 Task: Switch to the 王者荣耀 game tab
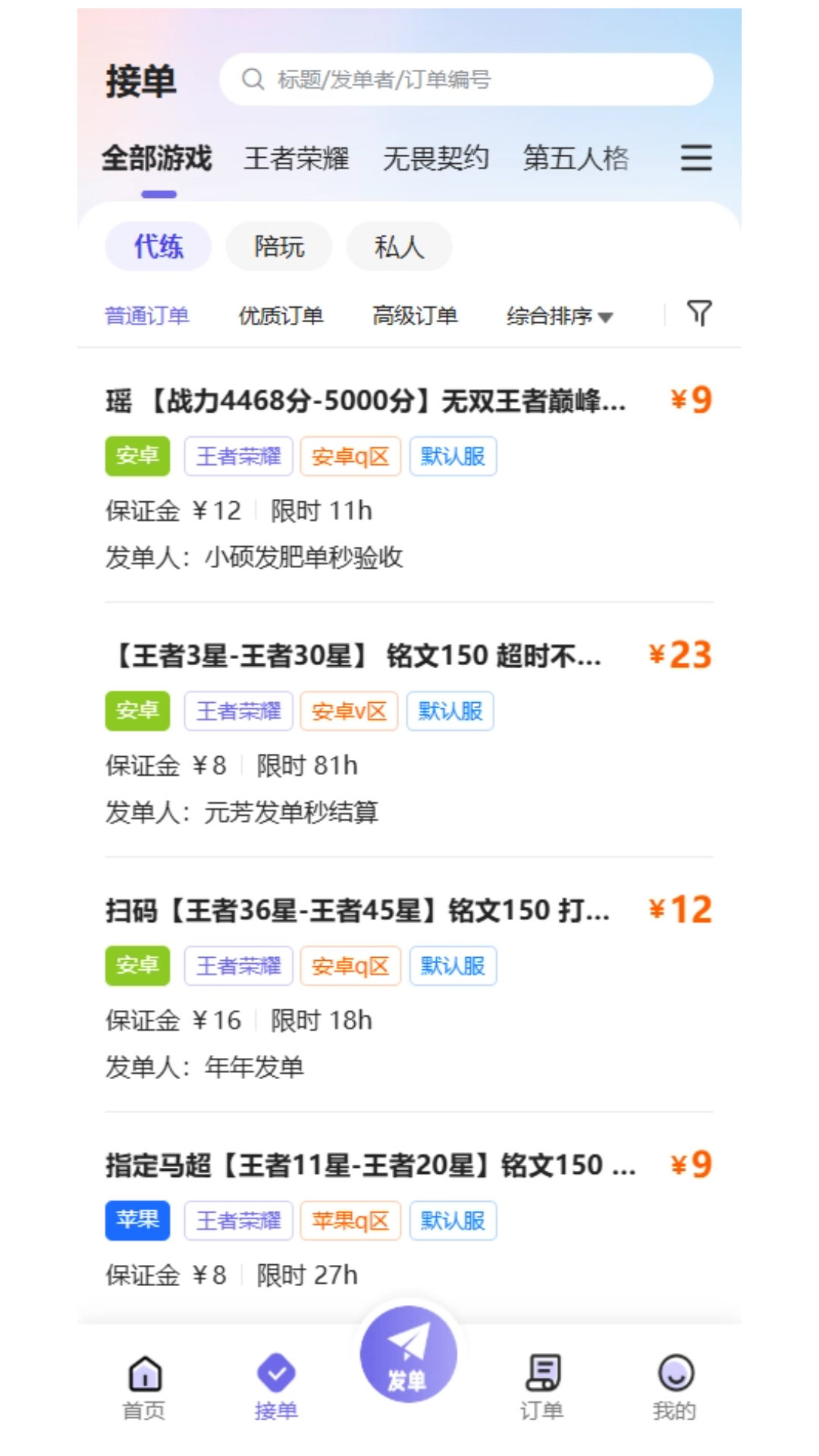(296, 158)
